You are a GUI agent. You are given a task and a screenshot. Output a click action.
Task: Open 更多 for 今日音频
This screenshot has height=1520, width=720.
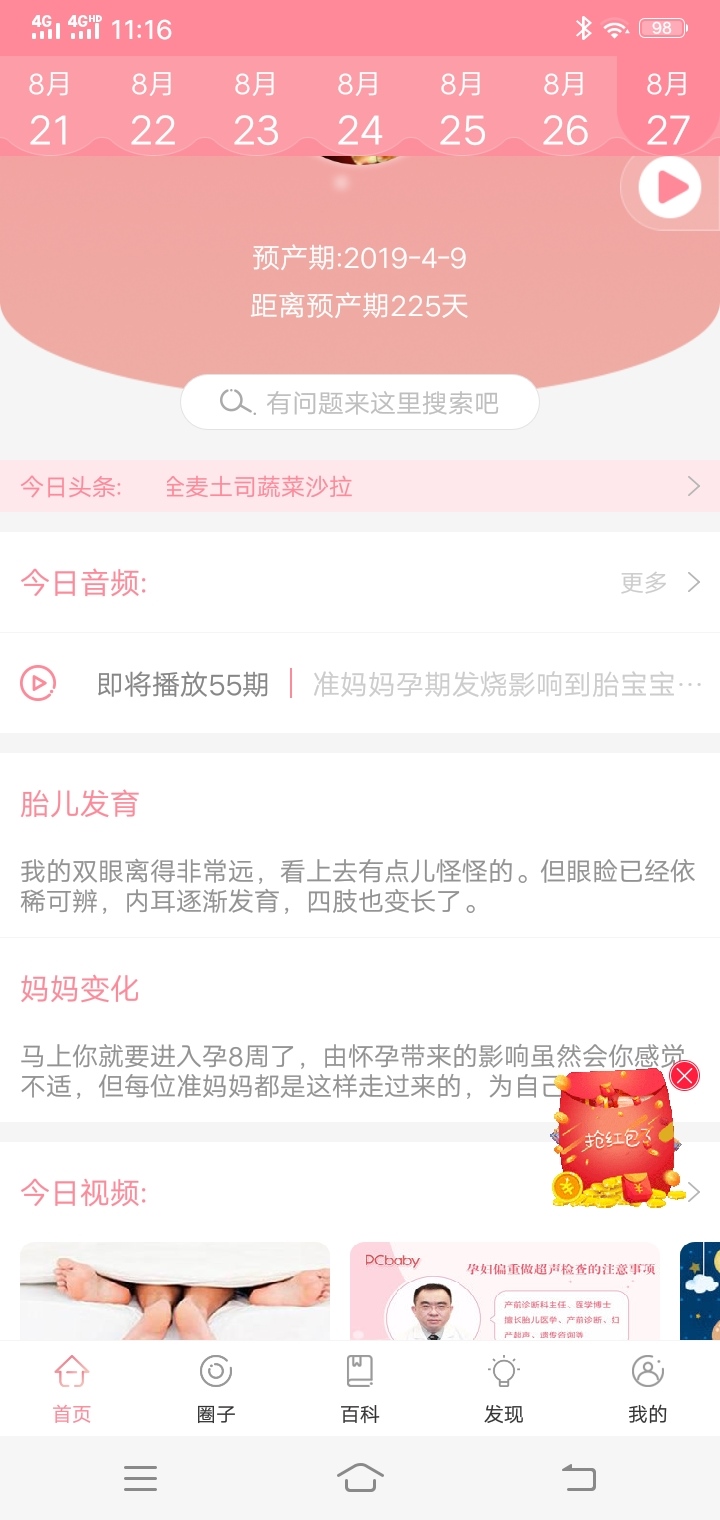click(x=658, y=583)
